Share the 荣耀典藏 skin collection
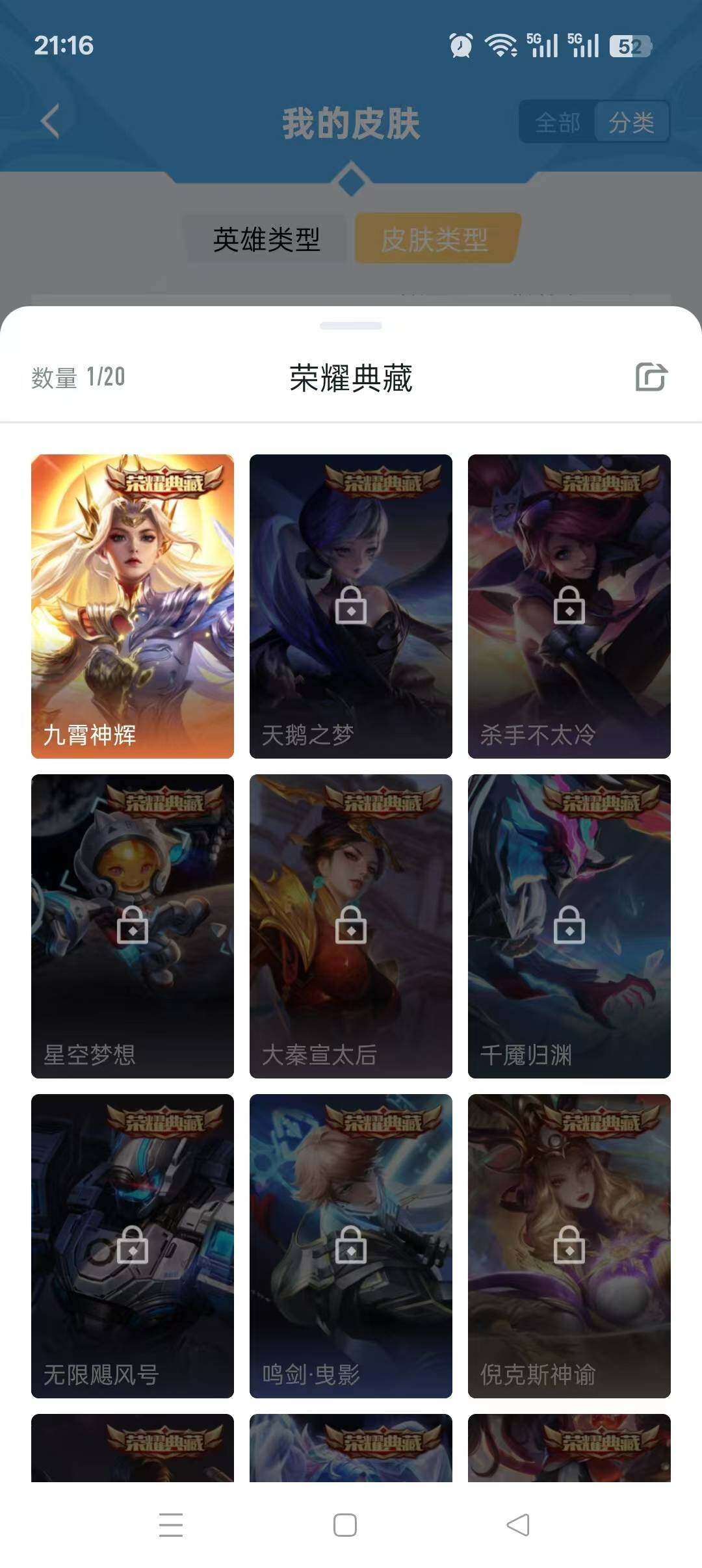702x1568 pixels. [651, 377]
